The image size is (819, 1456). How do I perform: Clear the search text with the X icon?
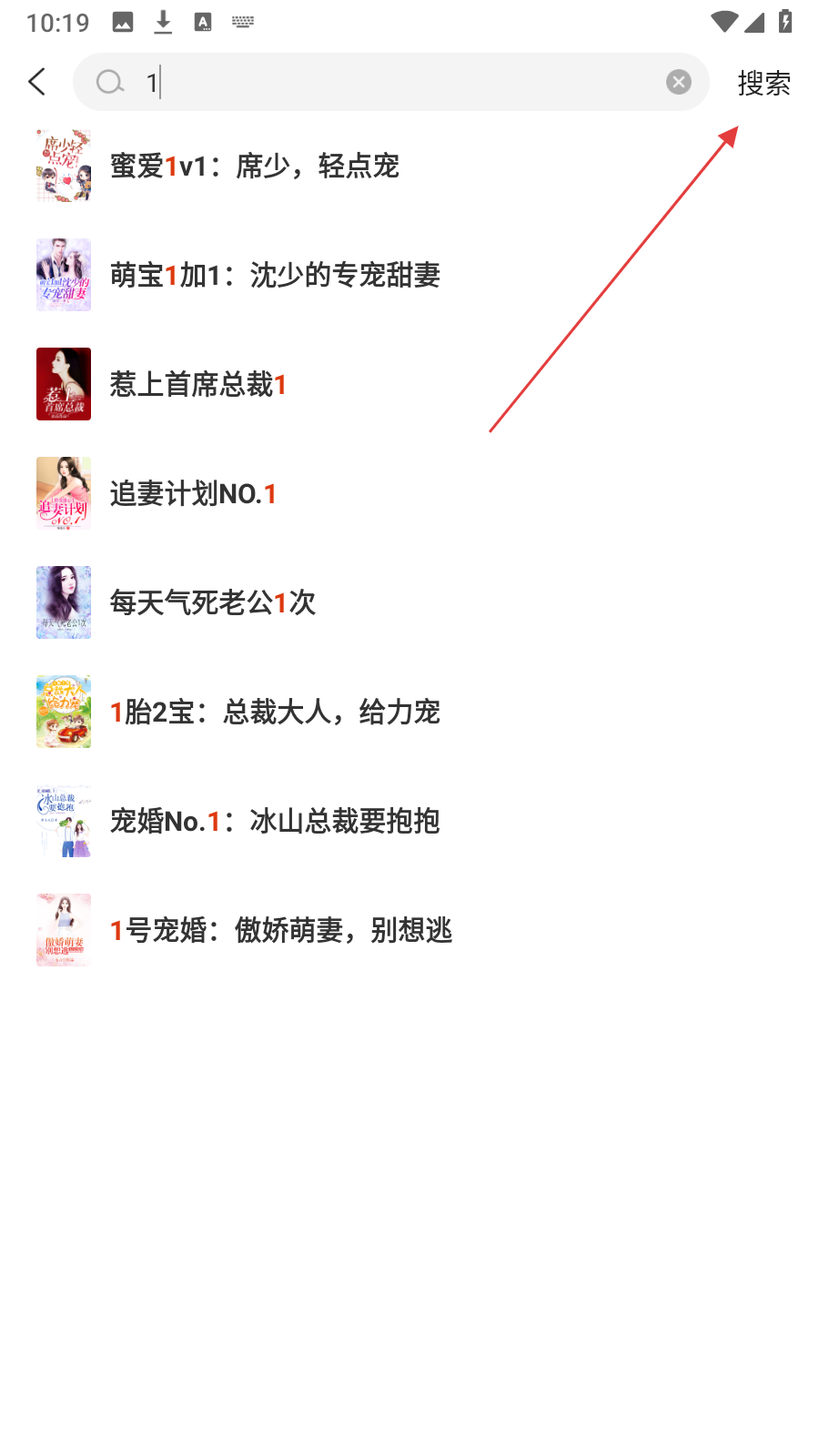coord(678,83)
